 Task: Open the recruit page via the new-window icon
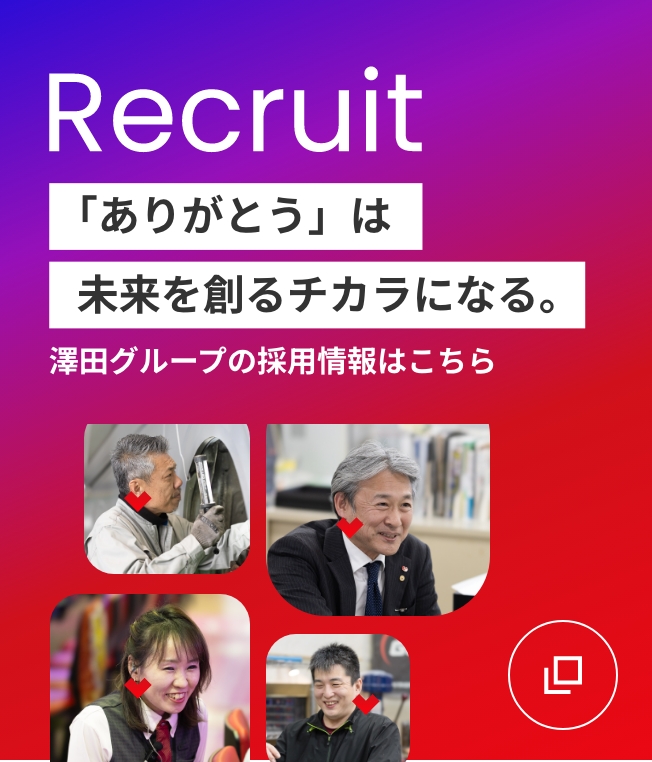pos(563,675)
